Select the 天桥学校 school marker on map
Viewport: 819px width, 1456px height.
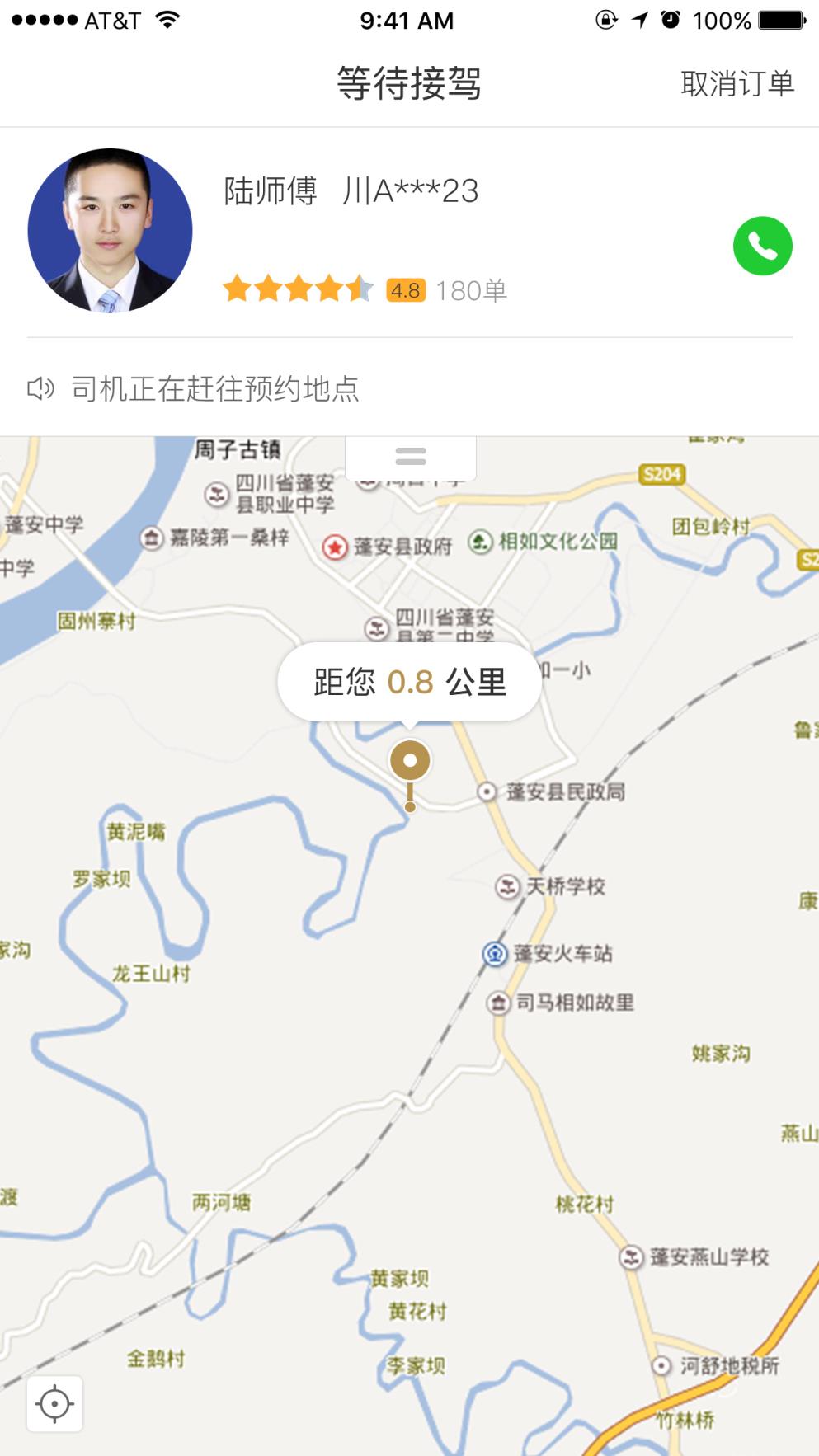coord(507,889)
